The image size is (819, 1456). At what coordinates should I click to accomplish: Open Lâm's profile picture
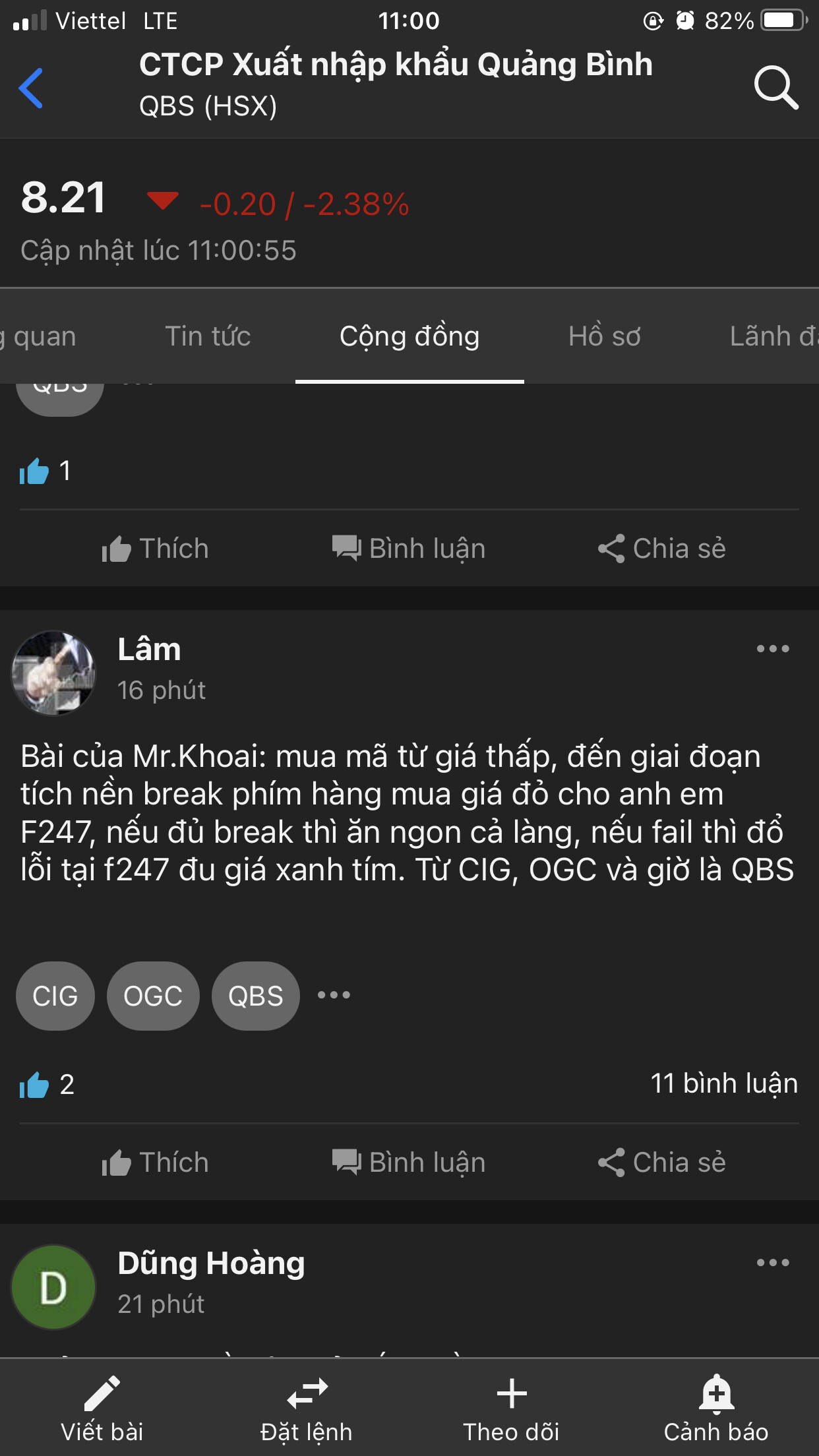click(53, 673)
